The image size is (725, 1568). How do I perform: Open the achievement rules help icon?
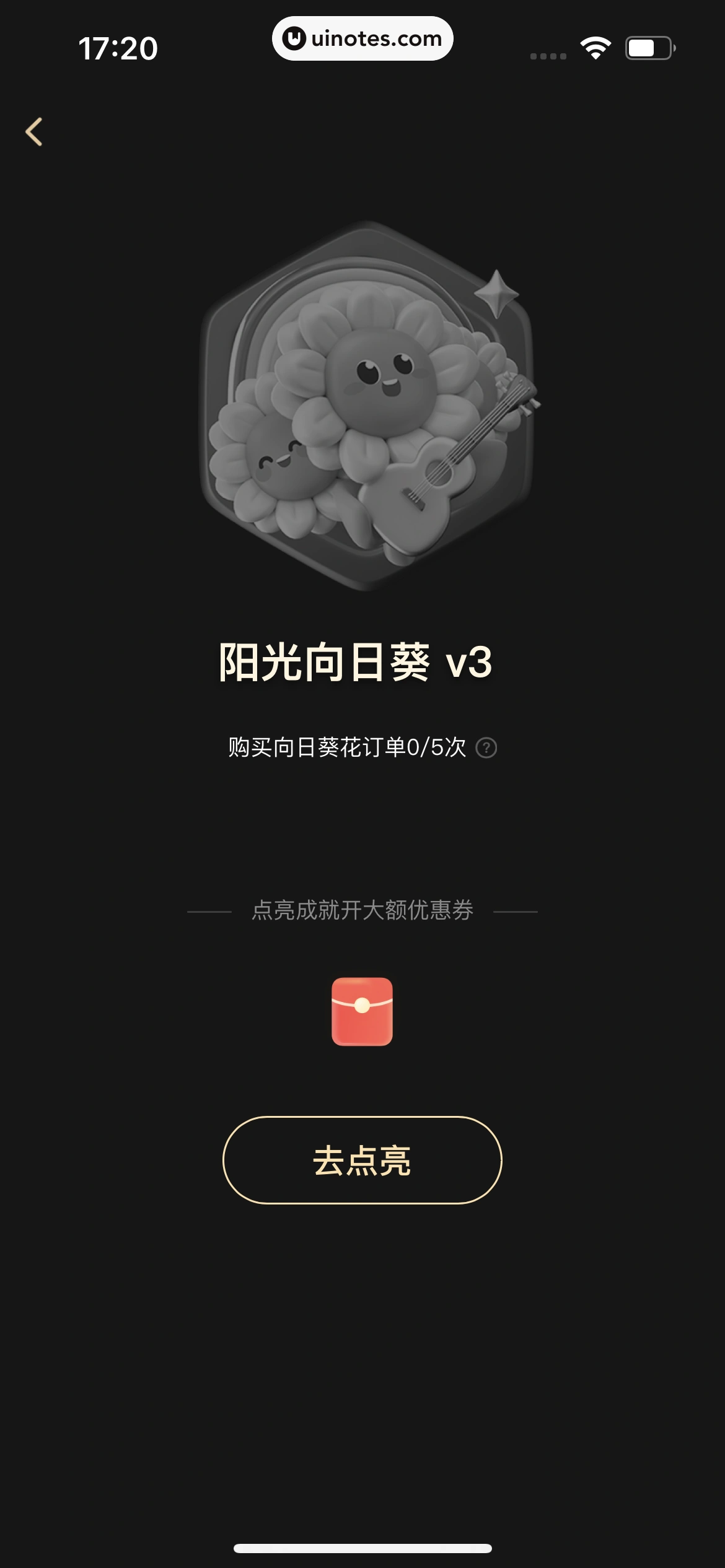[487, 749]
